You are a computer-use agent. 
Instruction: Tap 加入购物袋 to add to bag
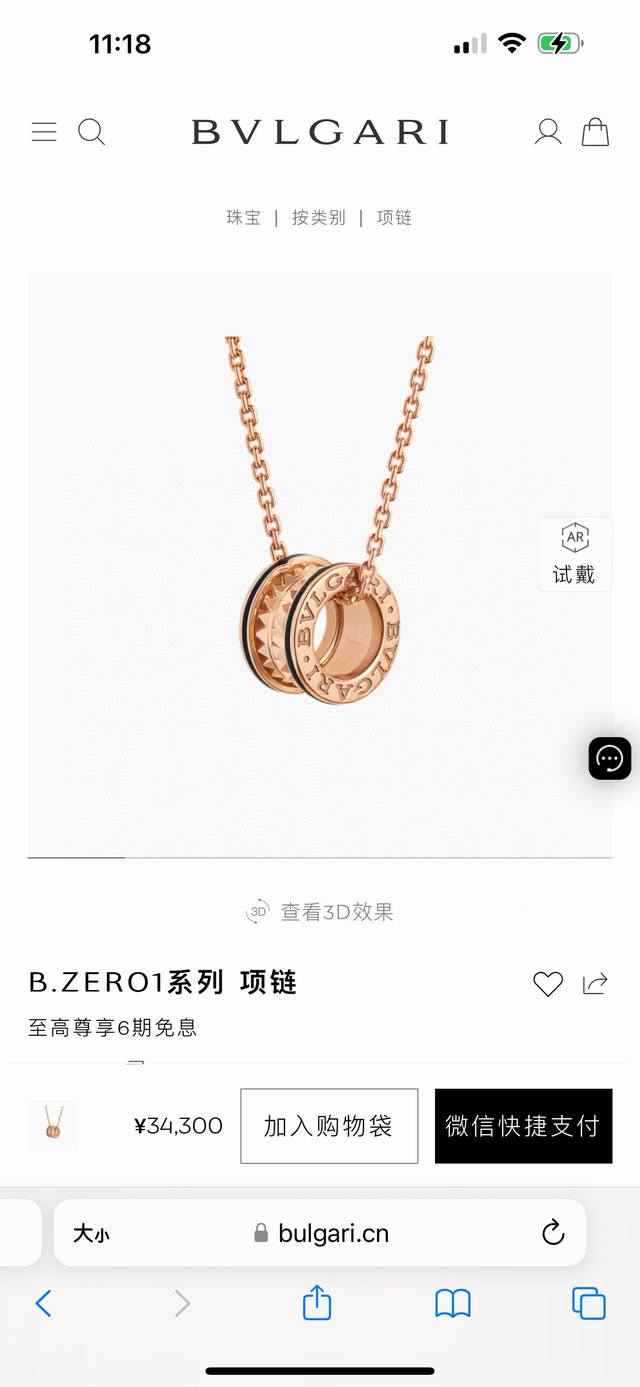(x=329, y=1126)
